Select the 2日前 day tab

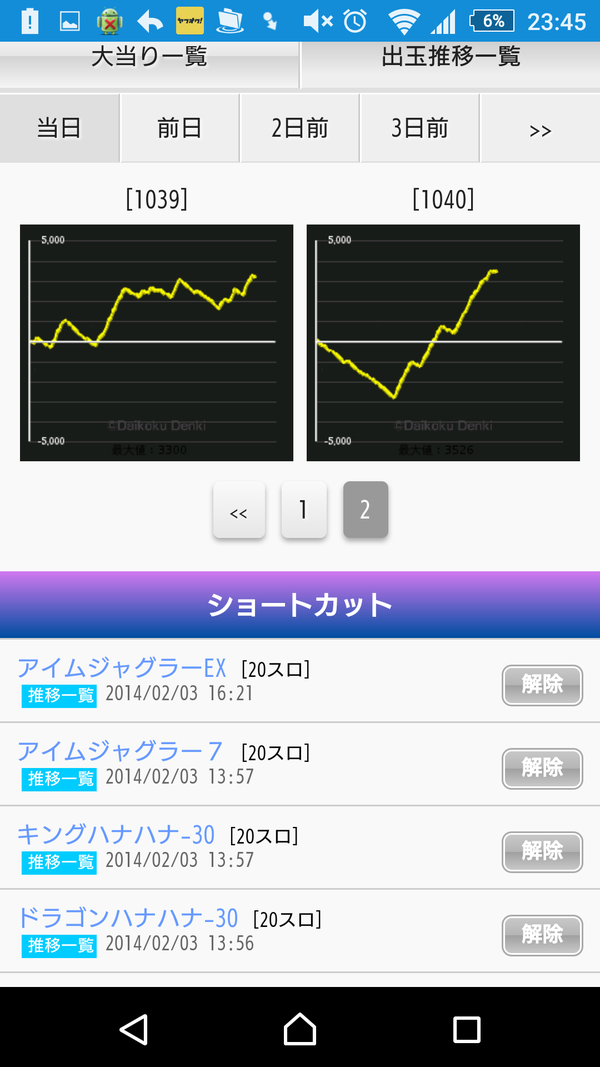coord(299,128)
